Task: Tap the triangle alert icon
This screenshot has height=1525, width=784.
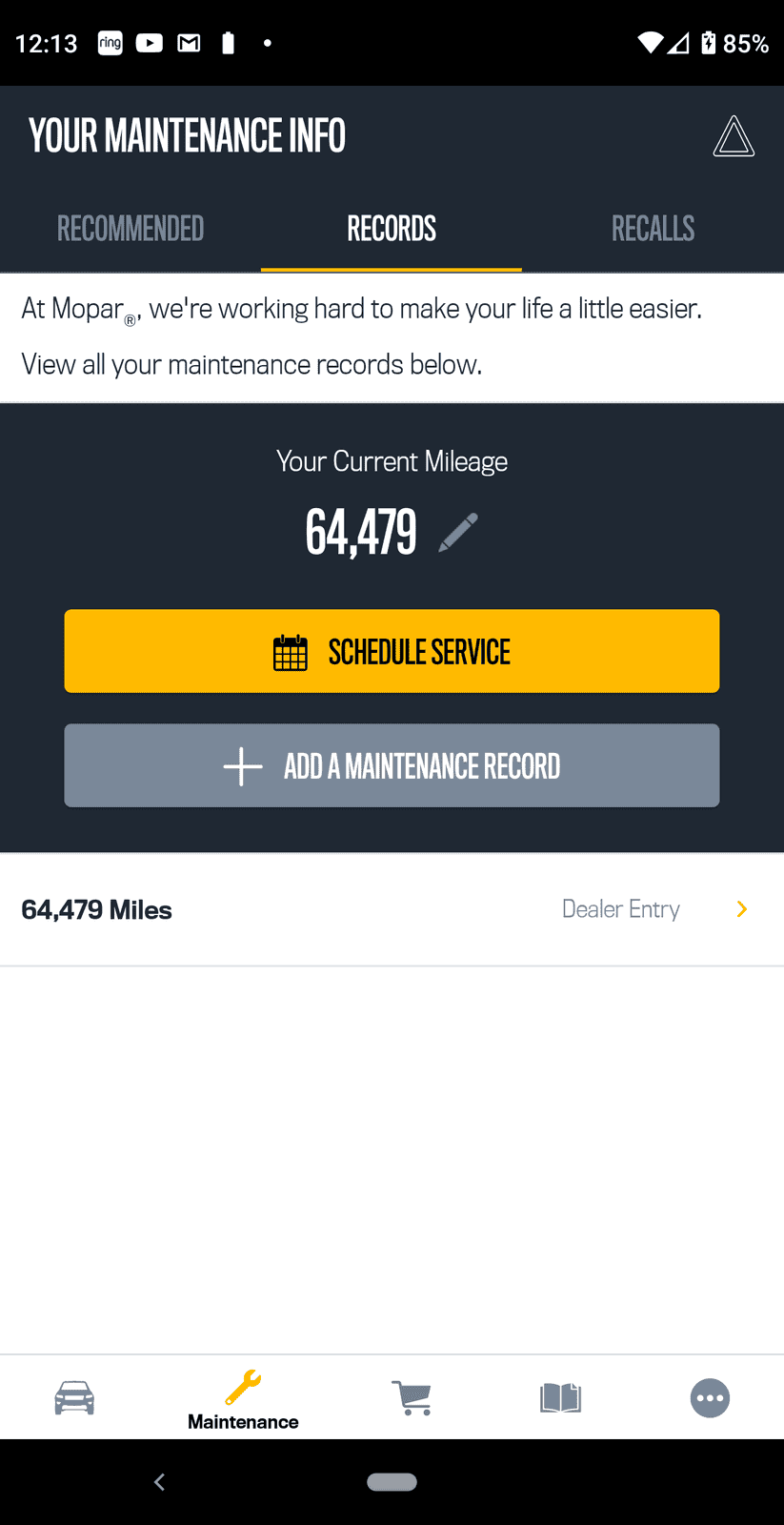Action: tap(734, 136)
